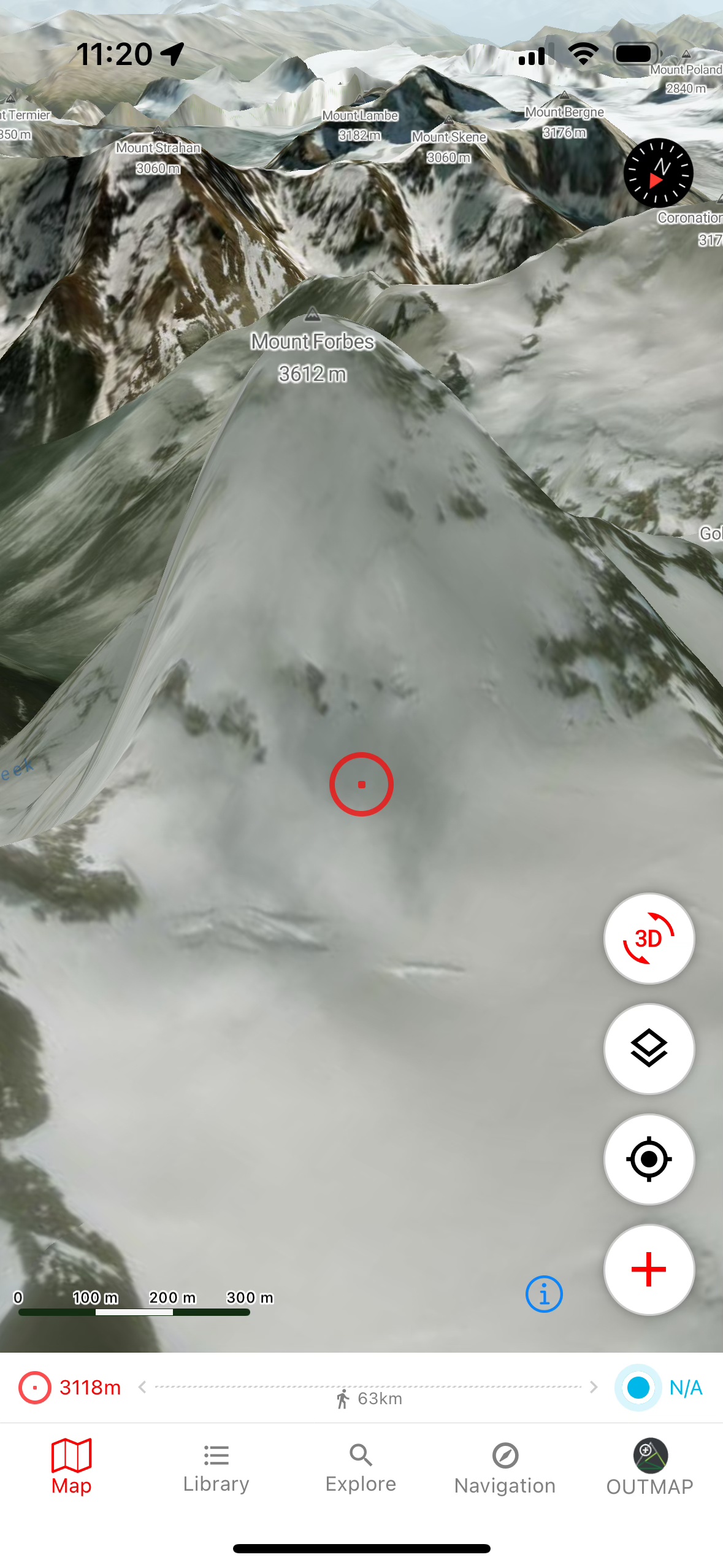Tap the 3118m crosshair elevation readout
723x1568 pixels.
point(71,1387)
